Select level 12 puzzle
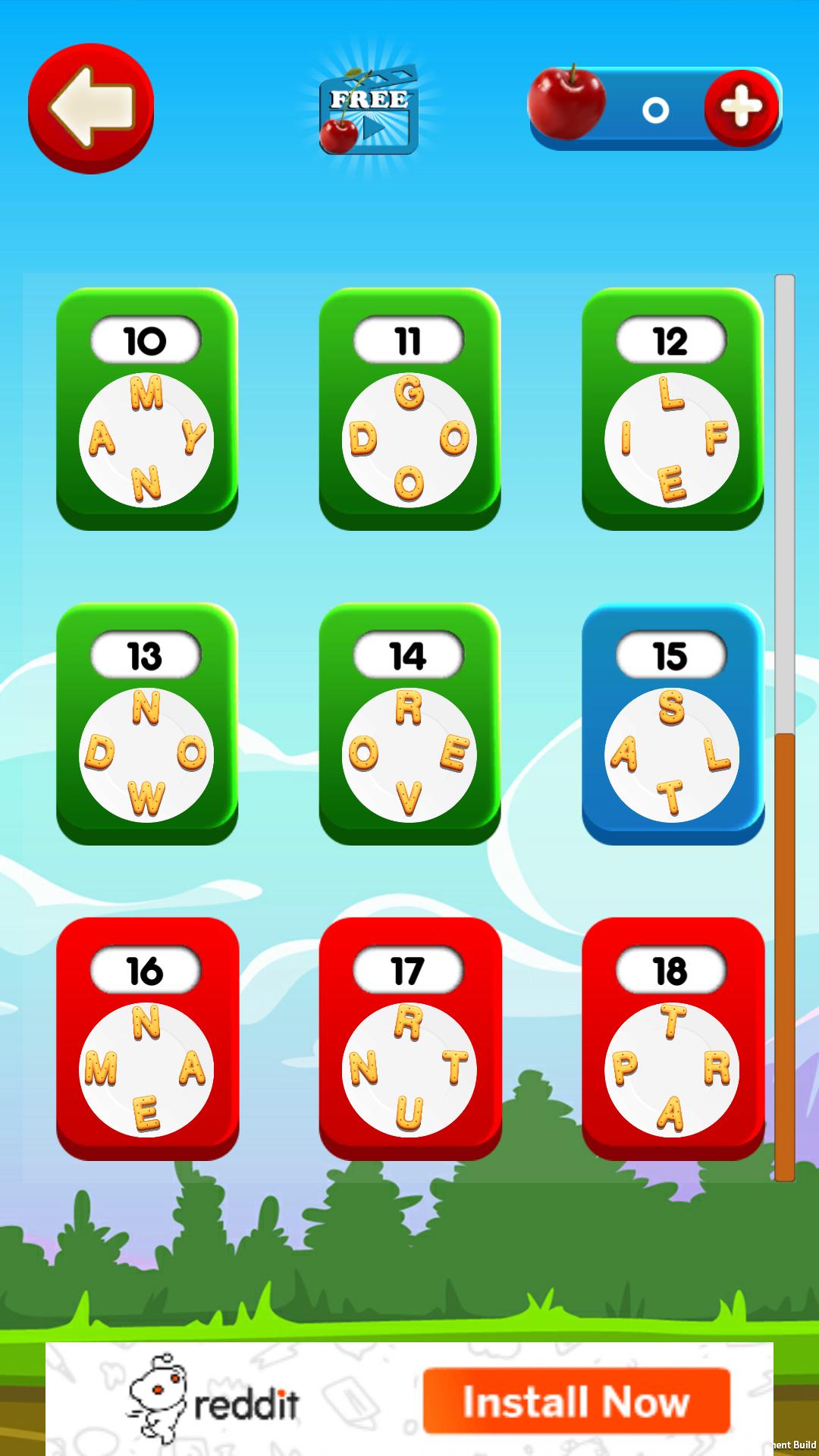 672,409
